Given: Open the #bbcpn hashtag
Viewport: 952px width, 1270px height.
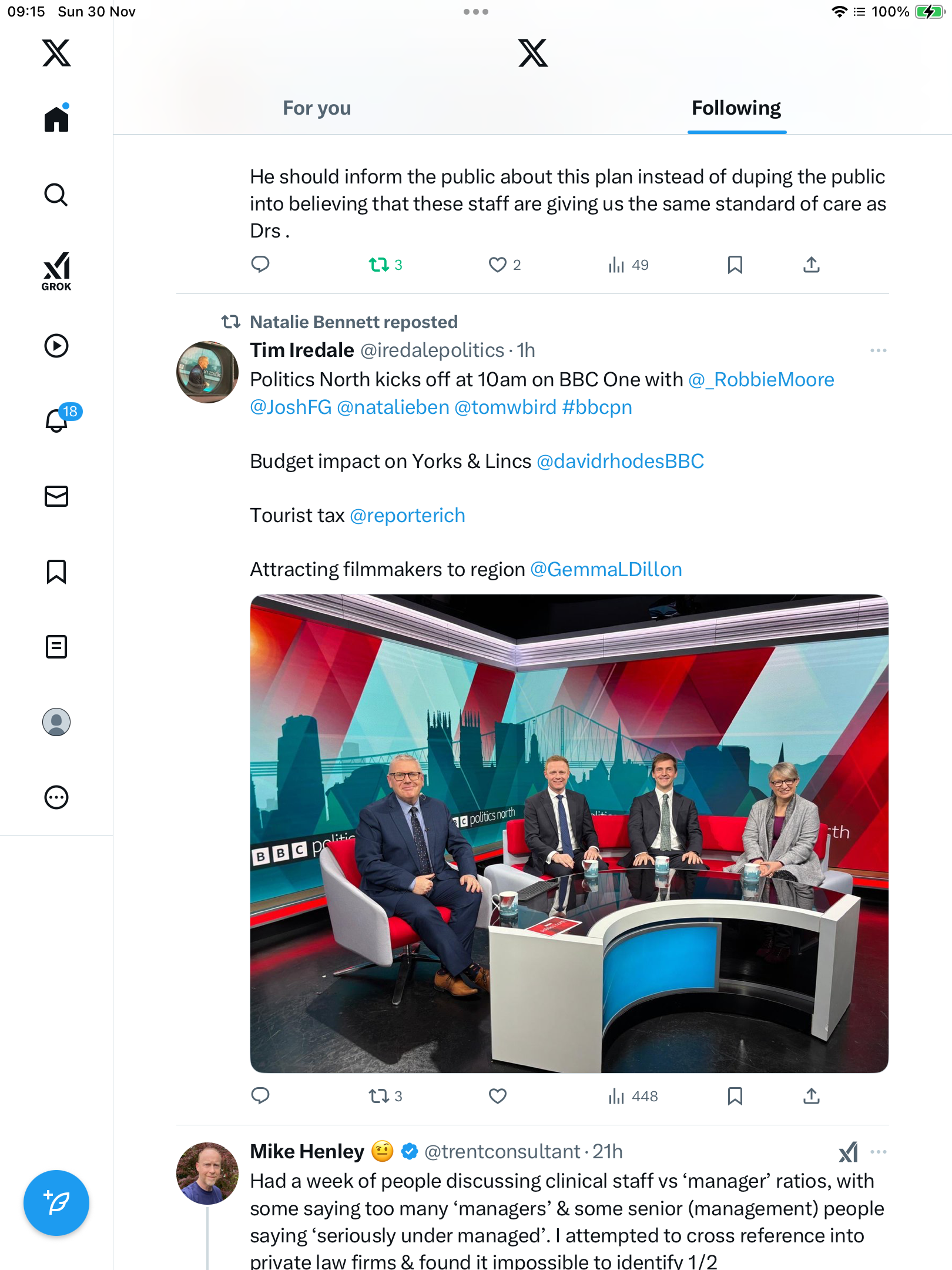Looking at the screenshot, I should [x=597, y=407].
